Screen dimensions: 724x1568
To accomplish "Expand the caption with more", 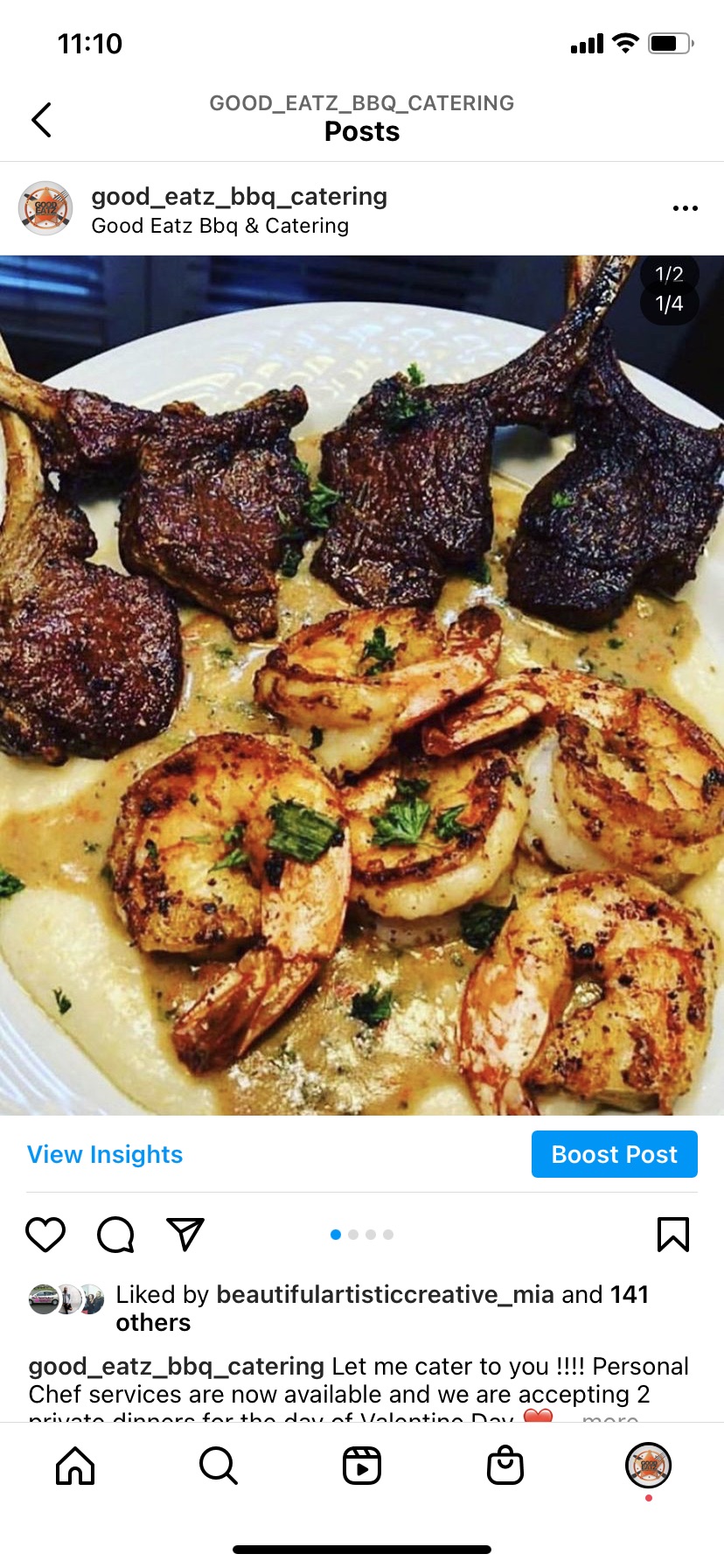I will pos(610,1416).
